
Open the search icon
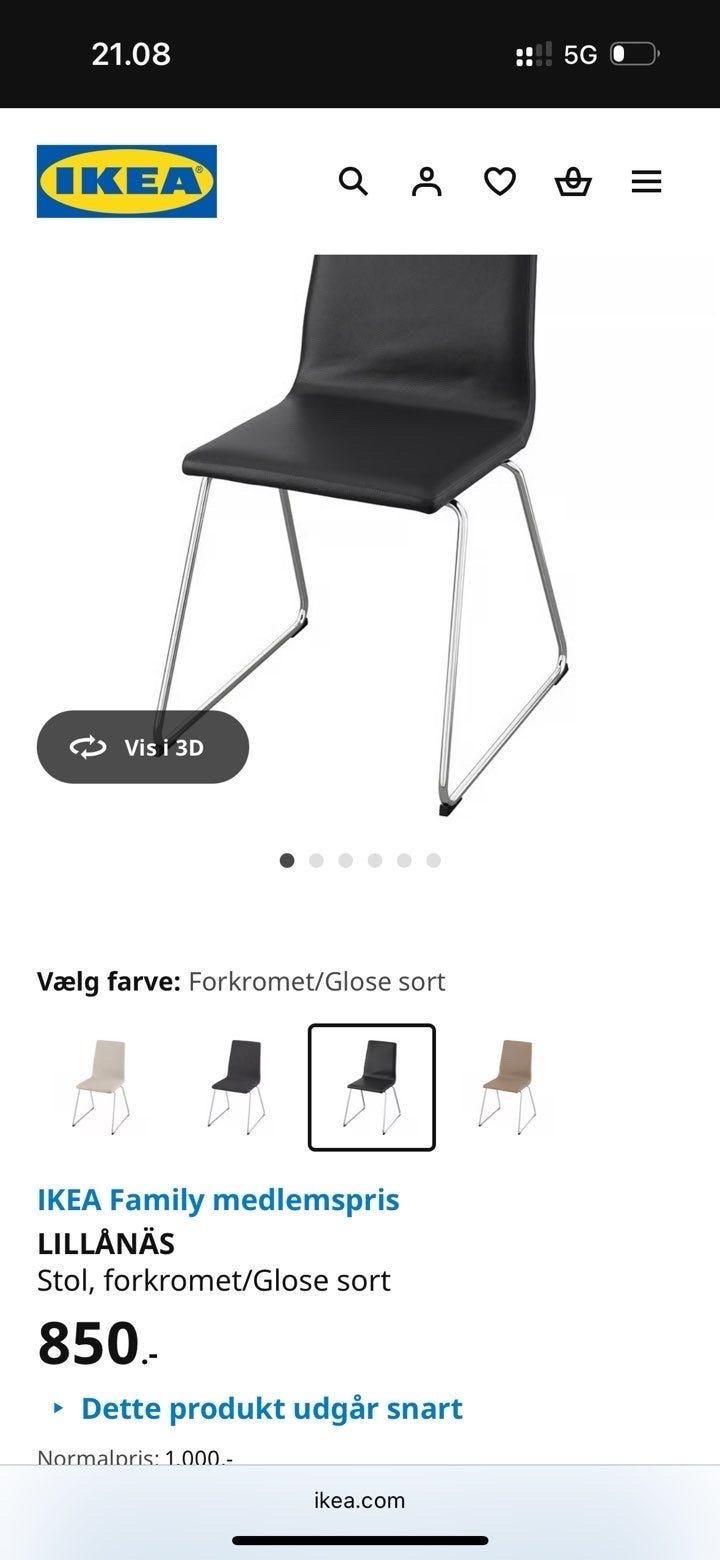pyautogui.click(x=352, y=182)
